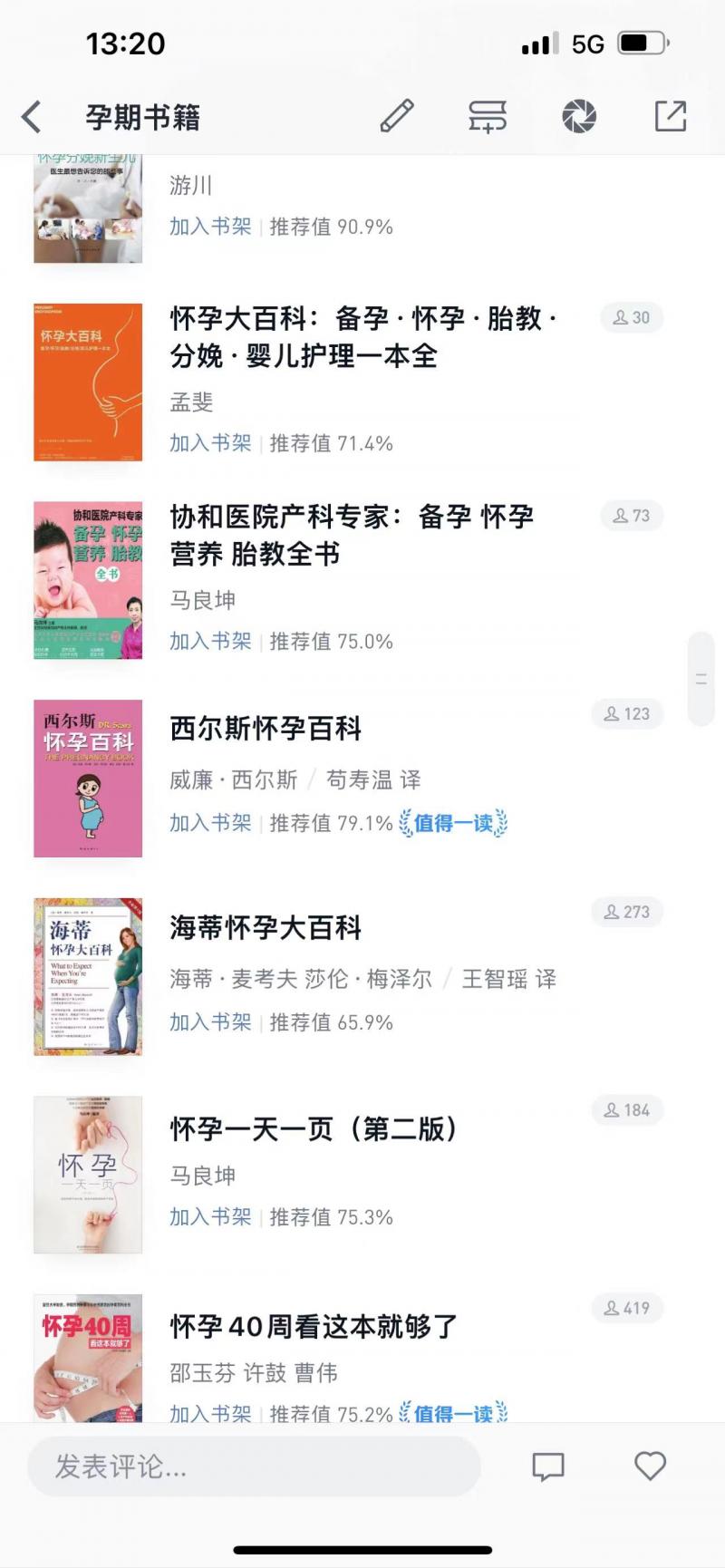Open the book 协和医院产科专家：备孕 怀孕 营养 胎教全书
725x1568 pixels.
(x=352, y=535)
